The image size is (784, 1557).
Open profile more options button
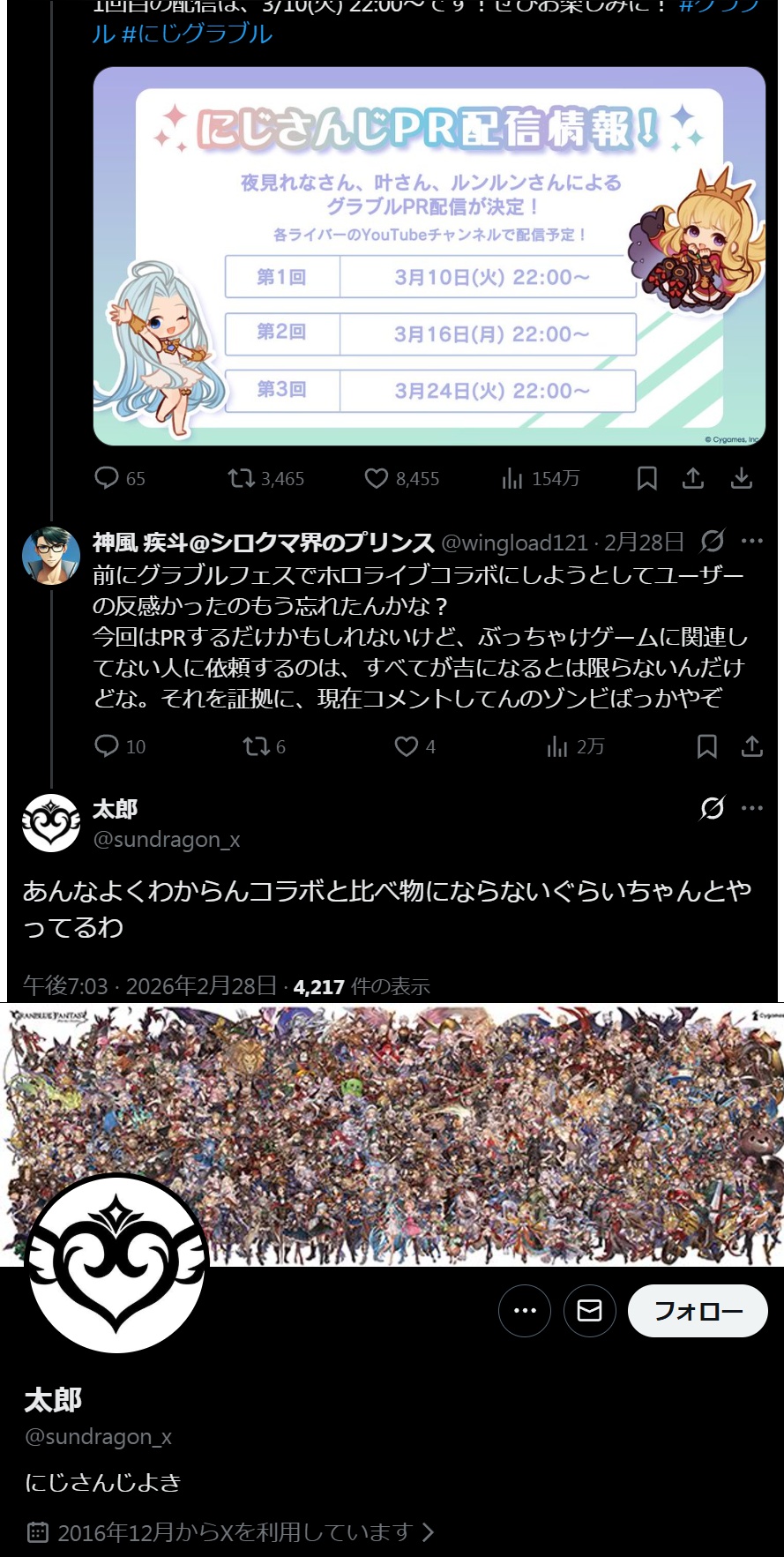tap(525, 1311)
